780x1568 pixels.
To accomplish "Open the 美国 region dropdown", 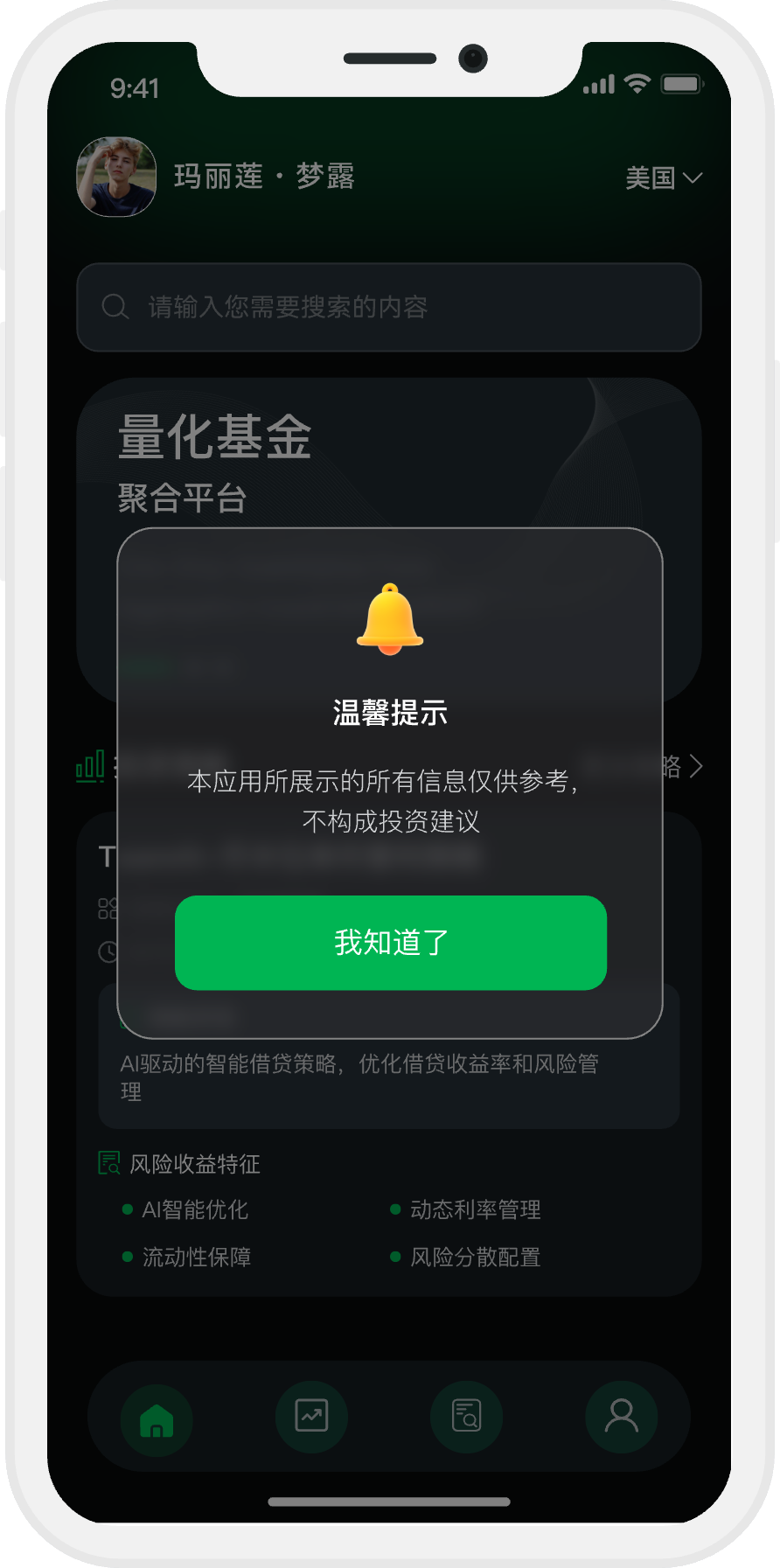I will [664, 178].
